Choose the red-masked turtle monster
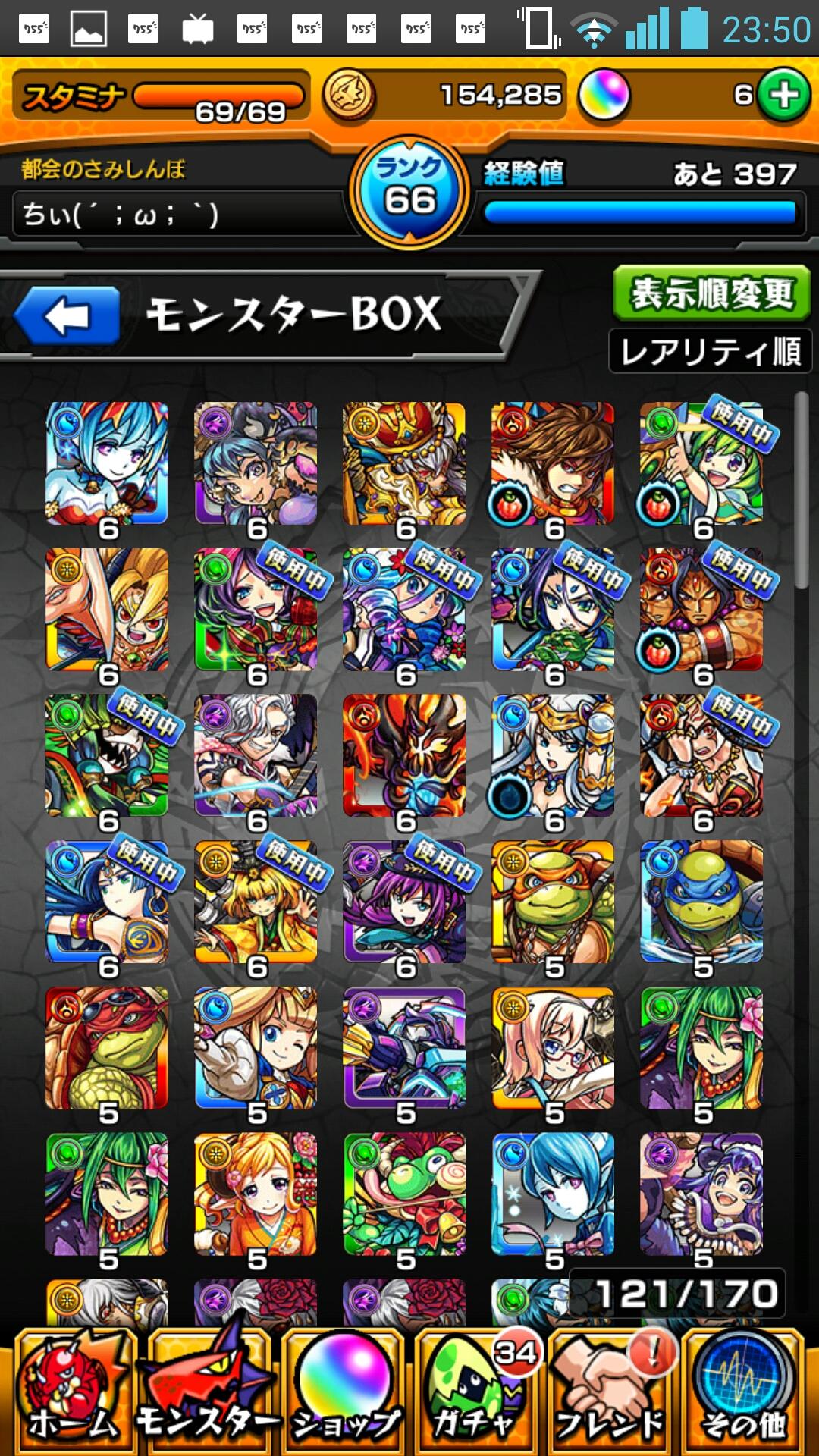 (107, 1048)
